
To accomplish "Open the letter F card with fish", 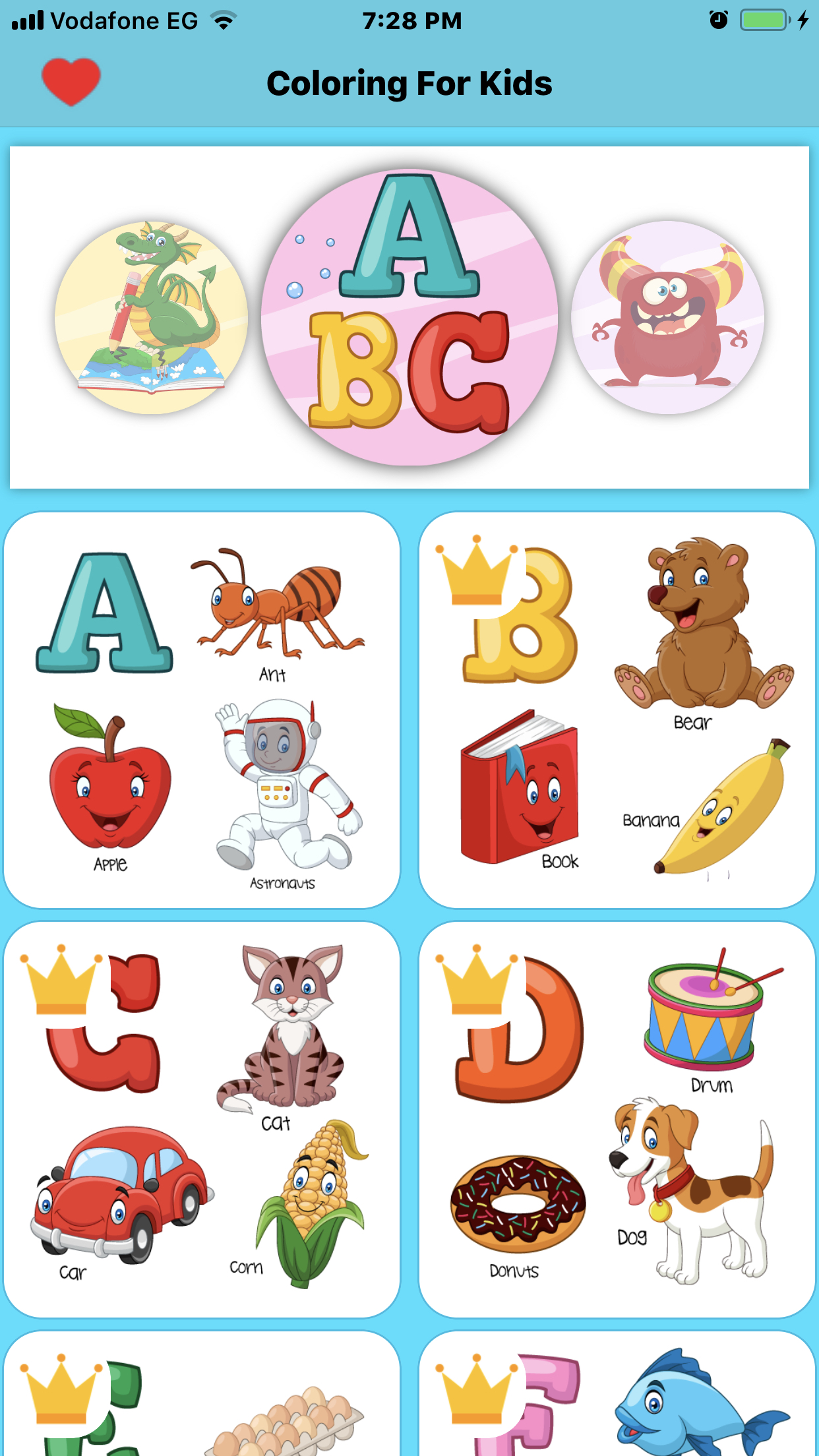I will (x=617, y=1394).
